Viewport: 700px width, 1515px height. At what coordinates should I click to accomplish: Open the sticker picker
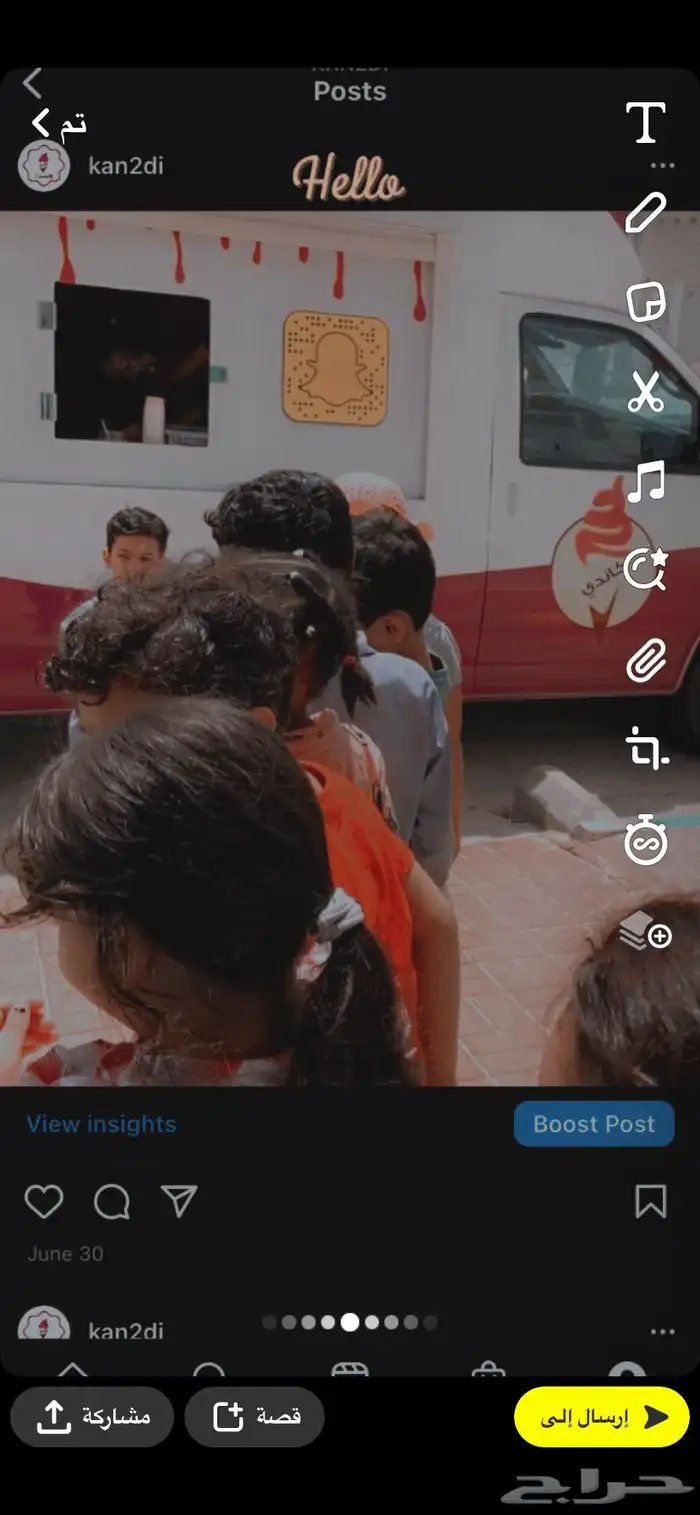pos(646,302)
